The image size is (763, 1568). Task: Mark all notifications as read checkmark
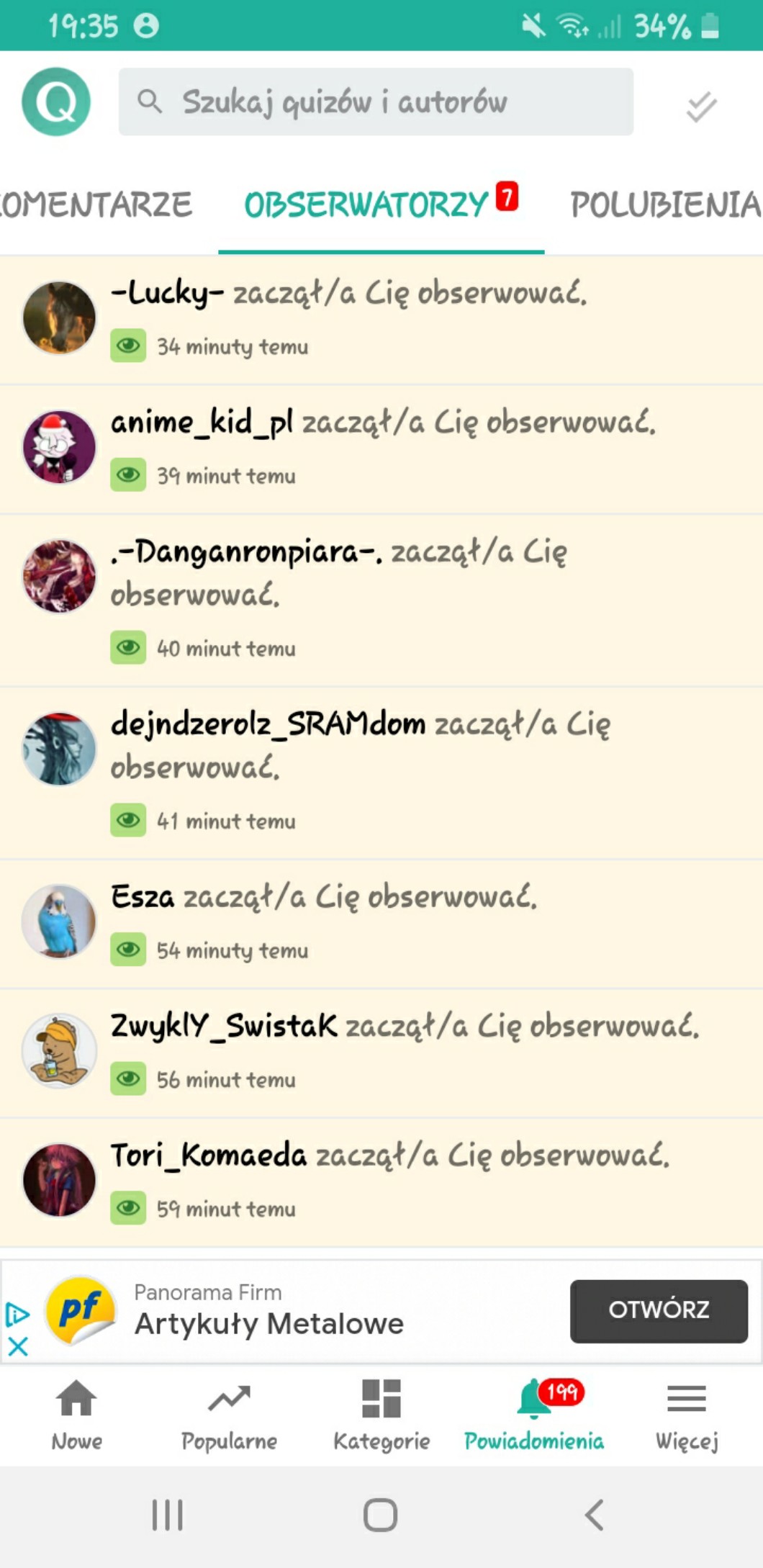[x=701, y=107]
